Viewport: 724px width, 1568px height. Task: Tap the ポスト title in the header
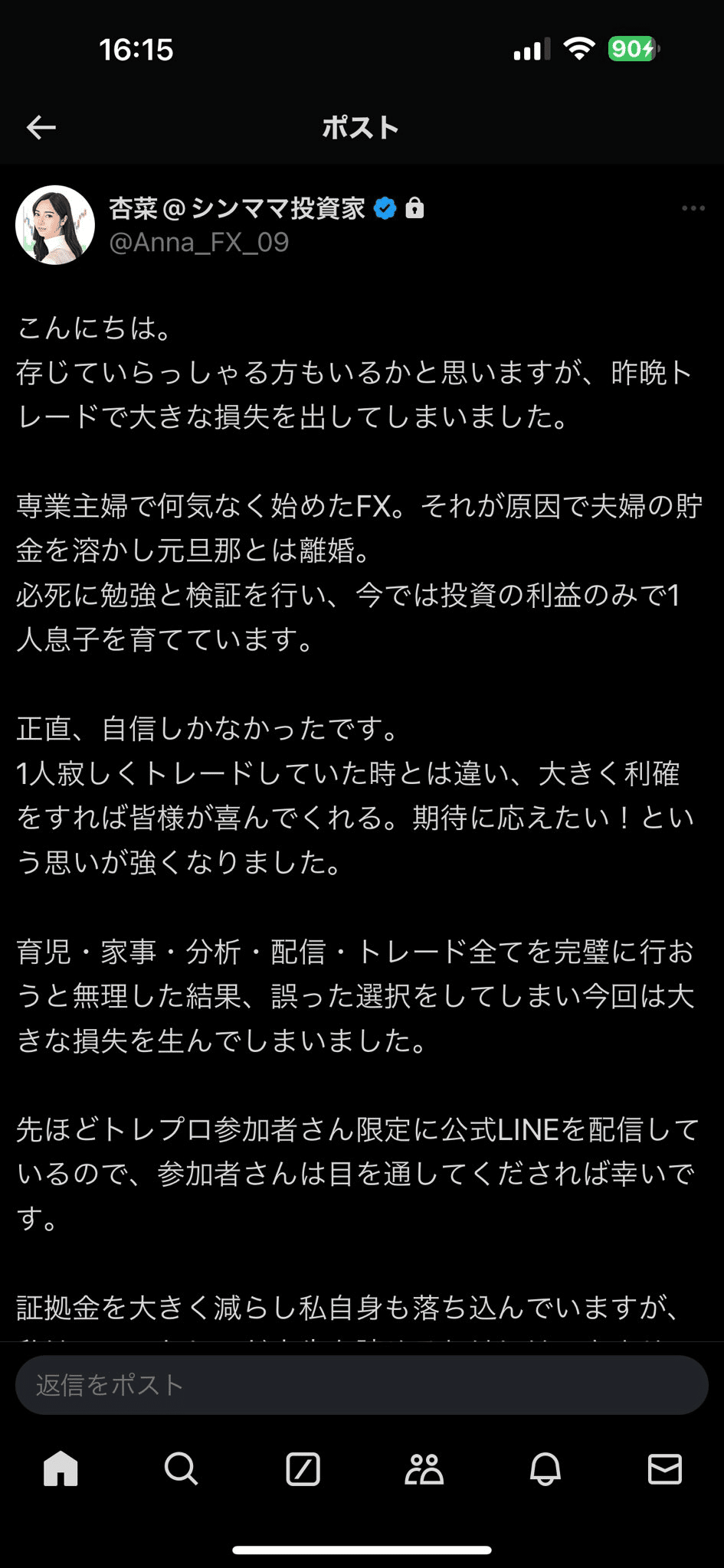362,127
